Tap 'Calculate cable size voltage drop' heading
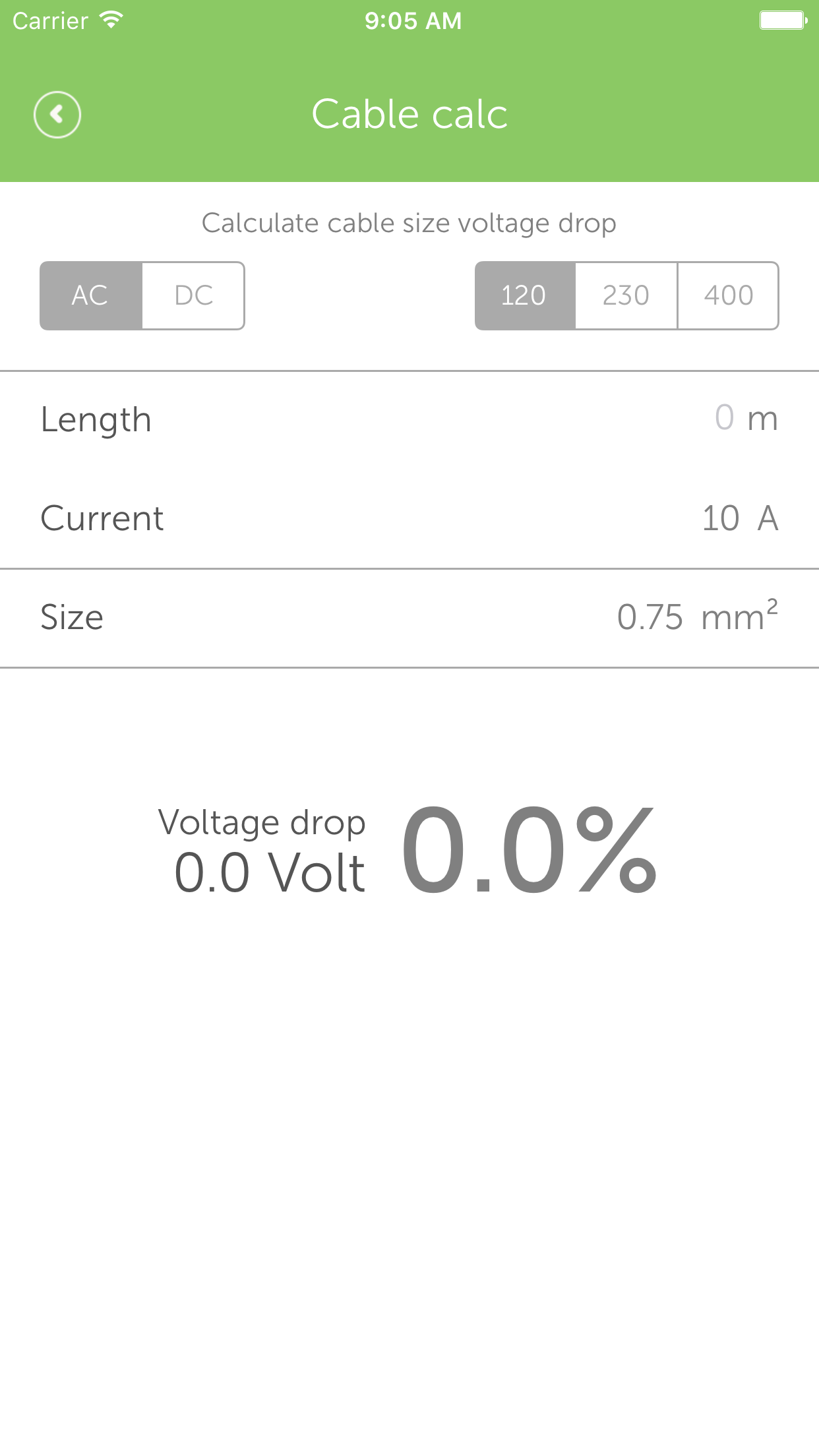The width and height of the screenshot is (819, 1456). (409, 223)
